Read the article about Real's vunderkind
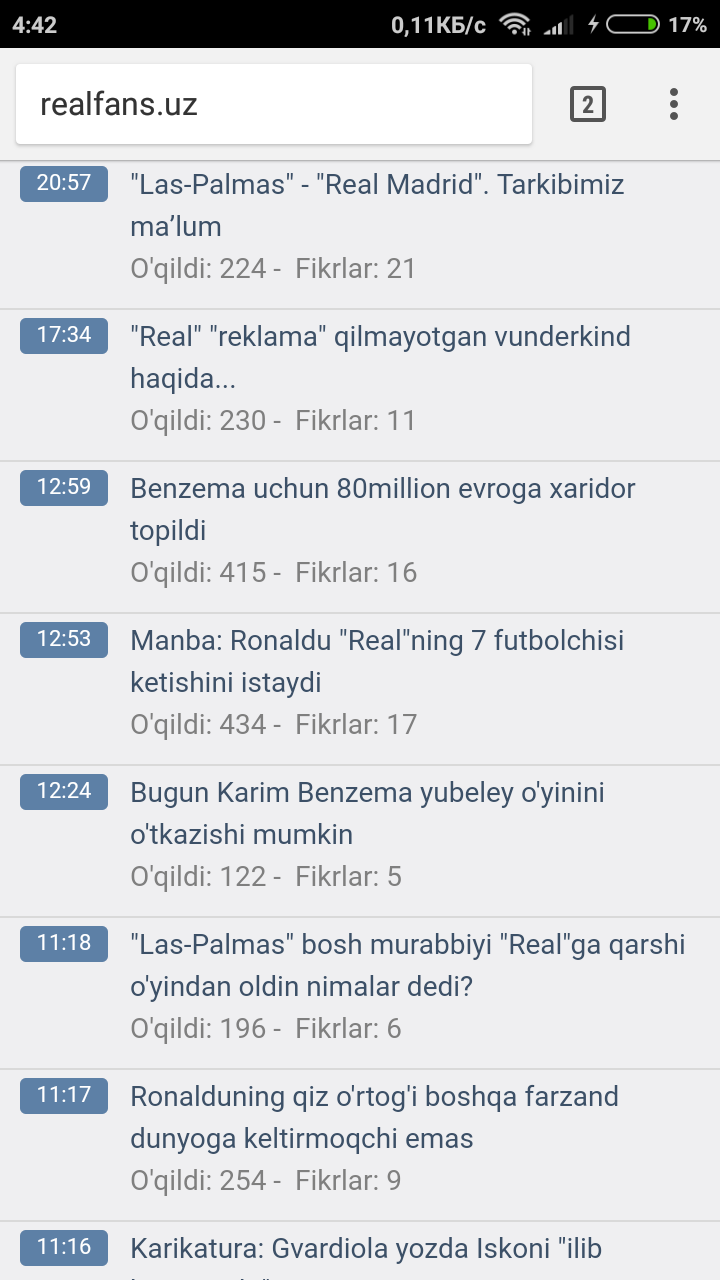Screen dimensions: 720x1280 pyautogui.click(x=380, y=357)
